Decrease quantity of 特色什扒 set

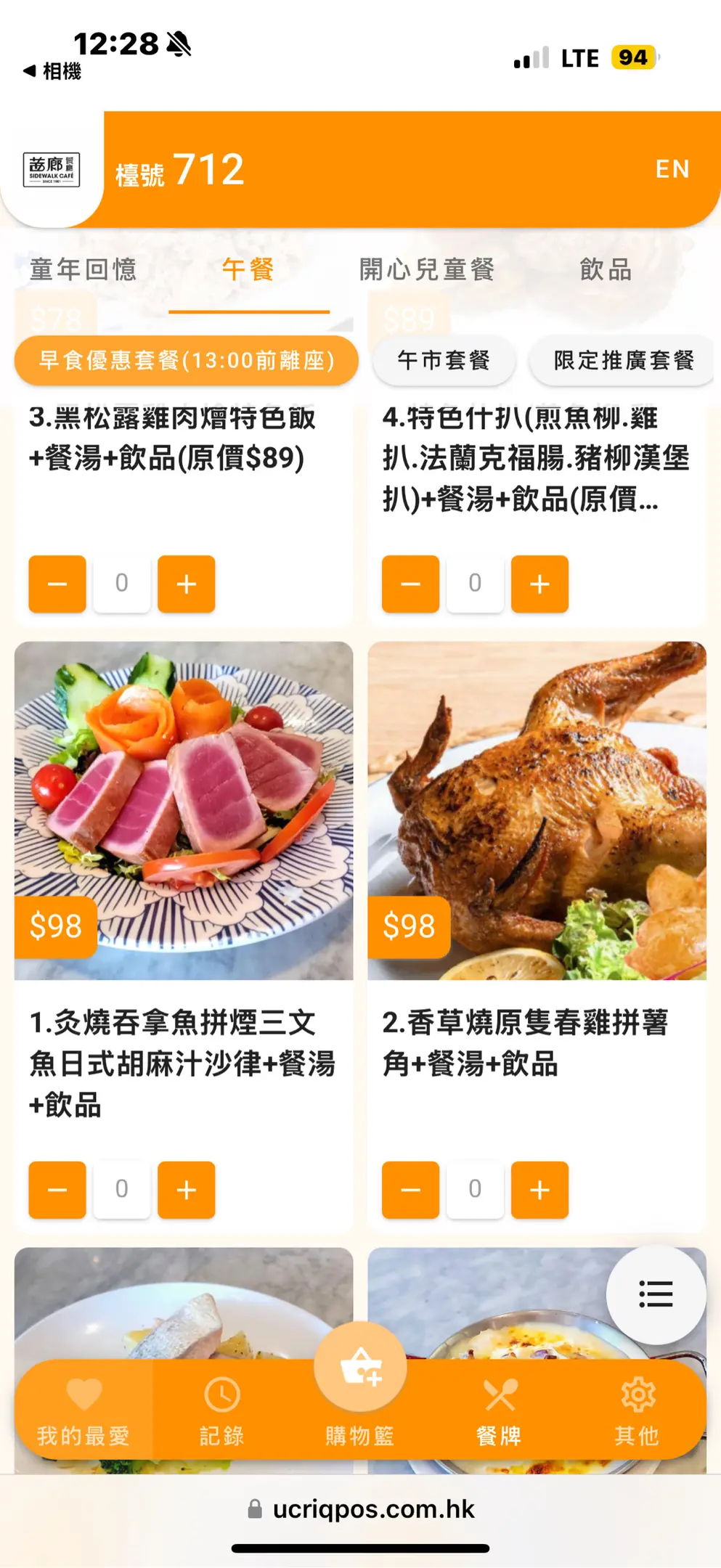coord(410,584)
